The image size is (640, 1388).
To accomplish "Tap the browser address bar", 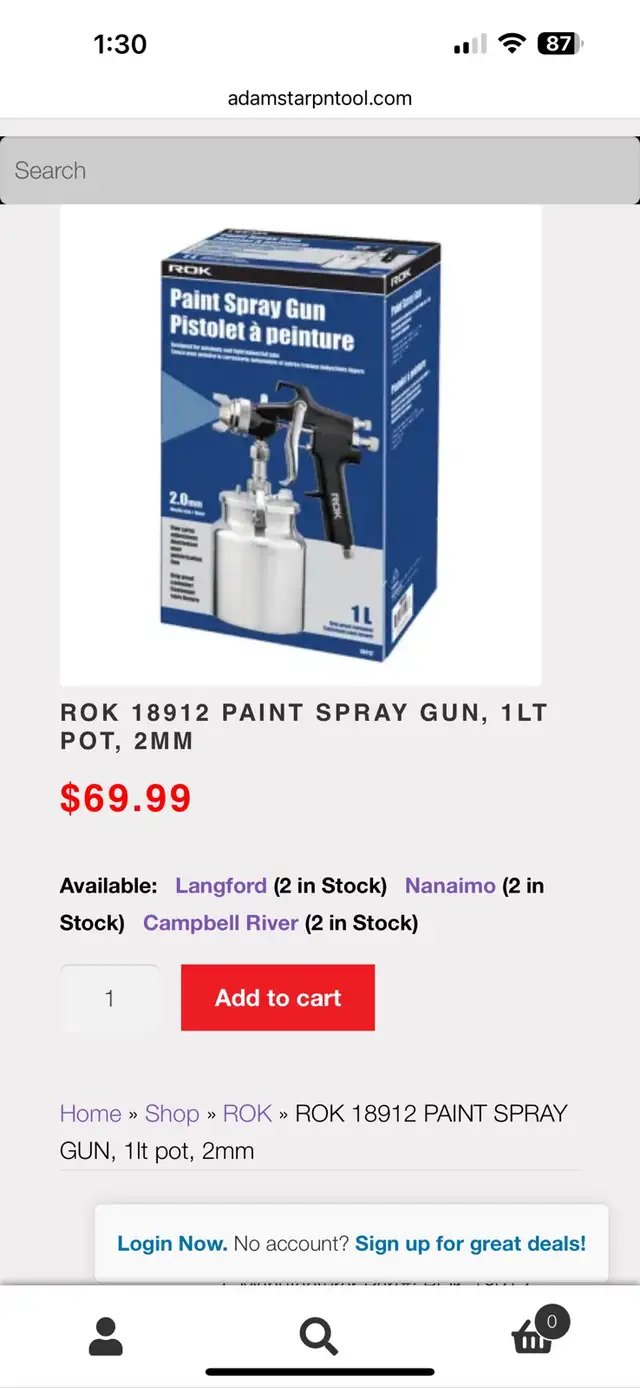I will coord(320,98).
